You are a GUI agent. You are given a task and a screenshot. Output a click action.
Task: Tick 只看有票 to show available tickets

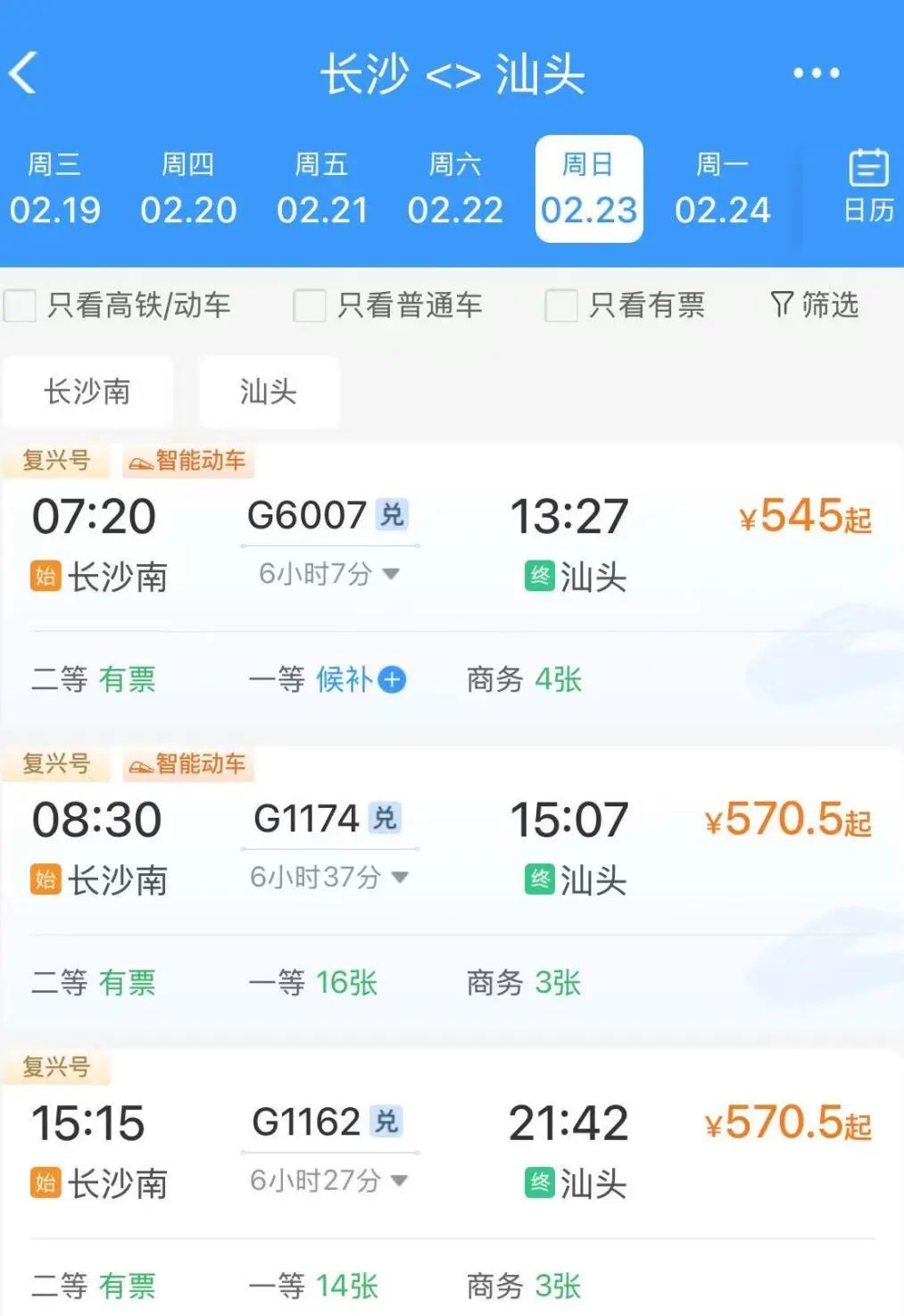(561, 305)
